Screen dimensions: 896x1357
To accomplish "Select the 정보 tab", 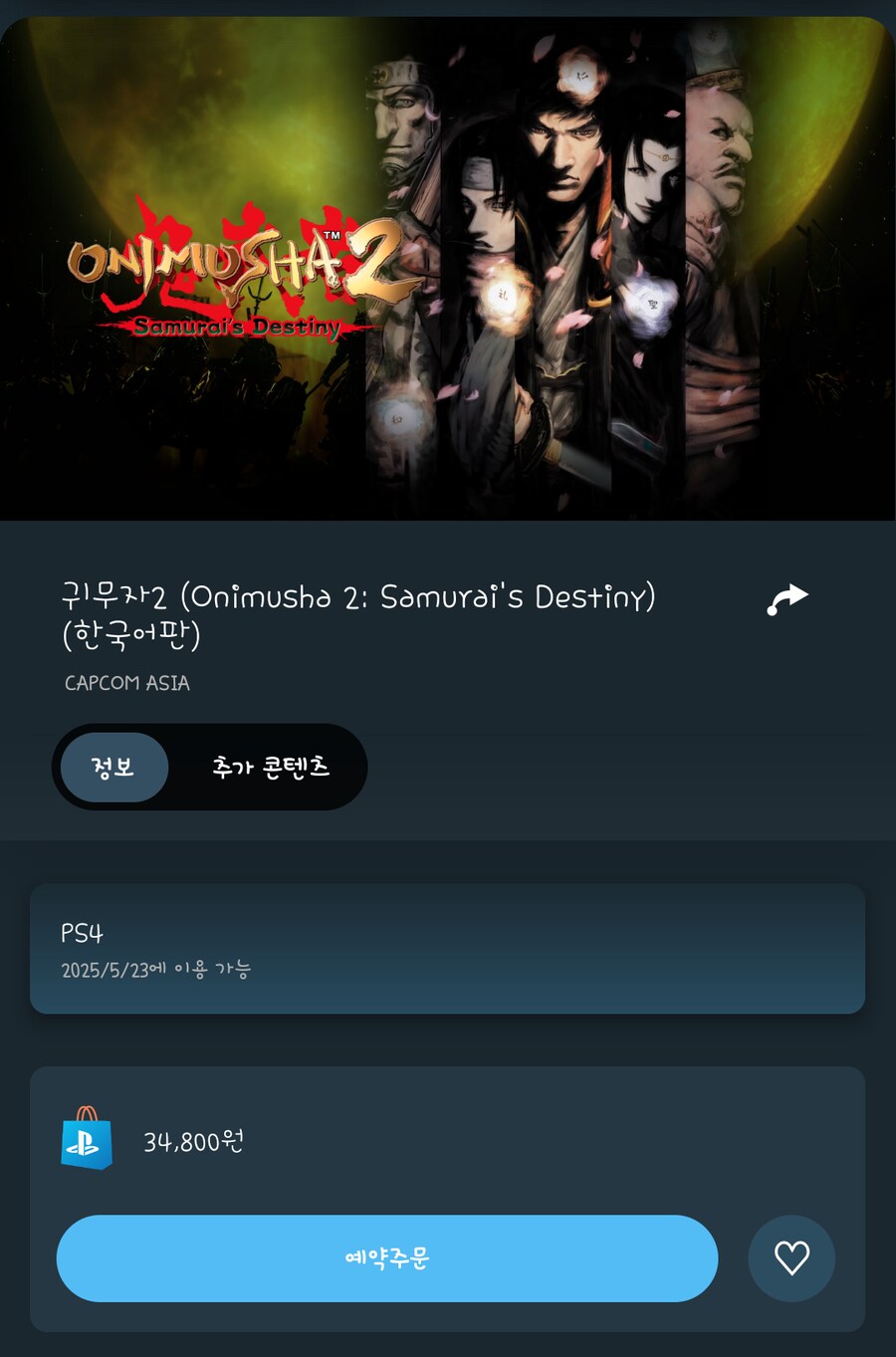I will (113, 767).
